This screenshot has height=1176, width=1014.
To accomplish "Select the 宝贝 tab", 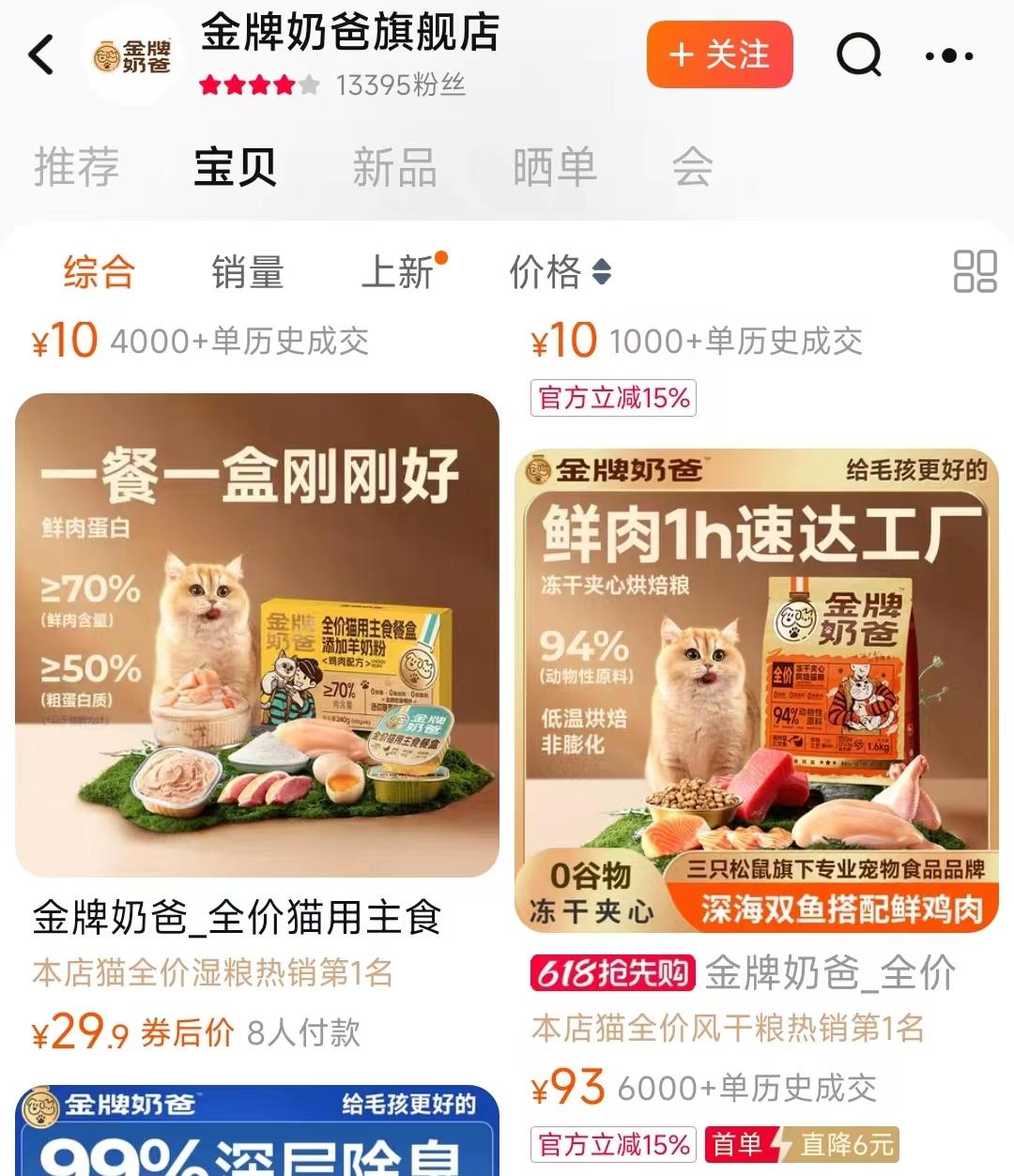I will [x=235, y=167].
